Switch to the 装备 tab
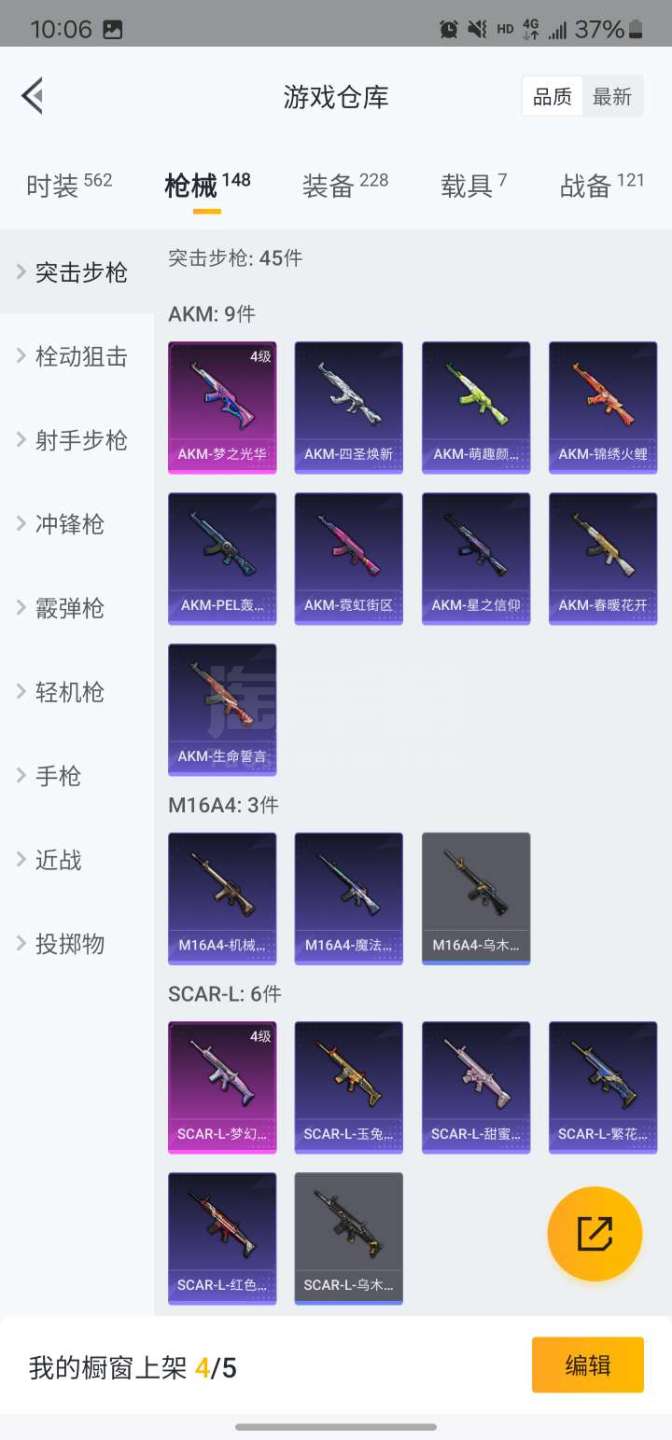The height and width of the screenshot is (1440, 672). 344,186
